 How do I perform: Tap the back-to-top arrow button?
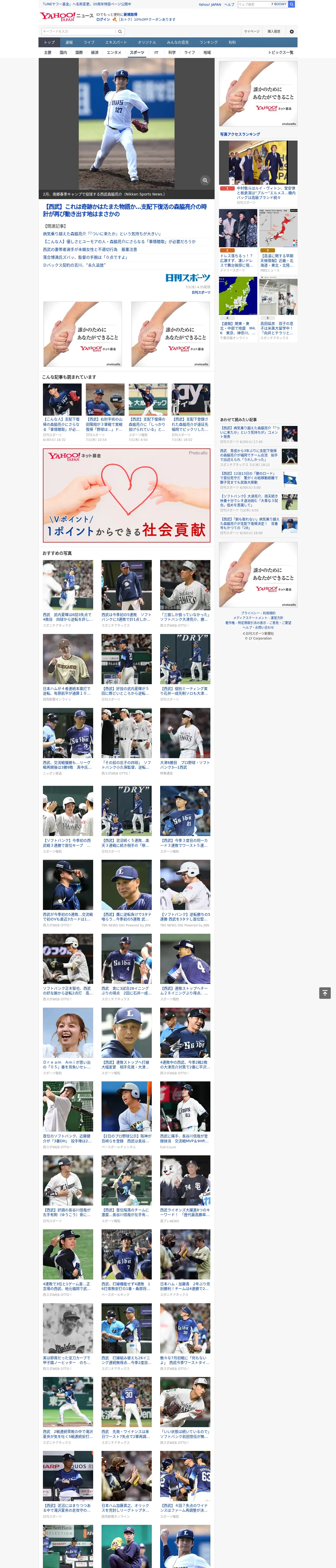point(325,993)
